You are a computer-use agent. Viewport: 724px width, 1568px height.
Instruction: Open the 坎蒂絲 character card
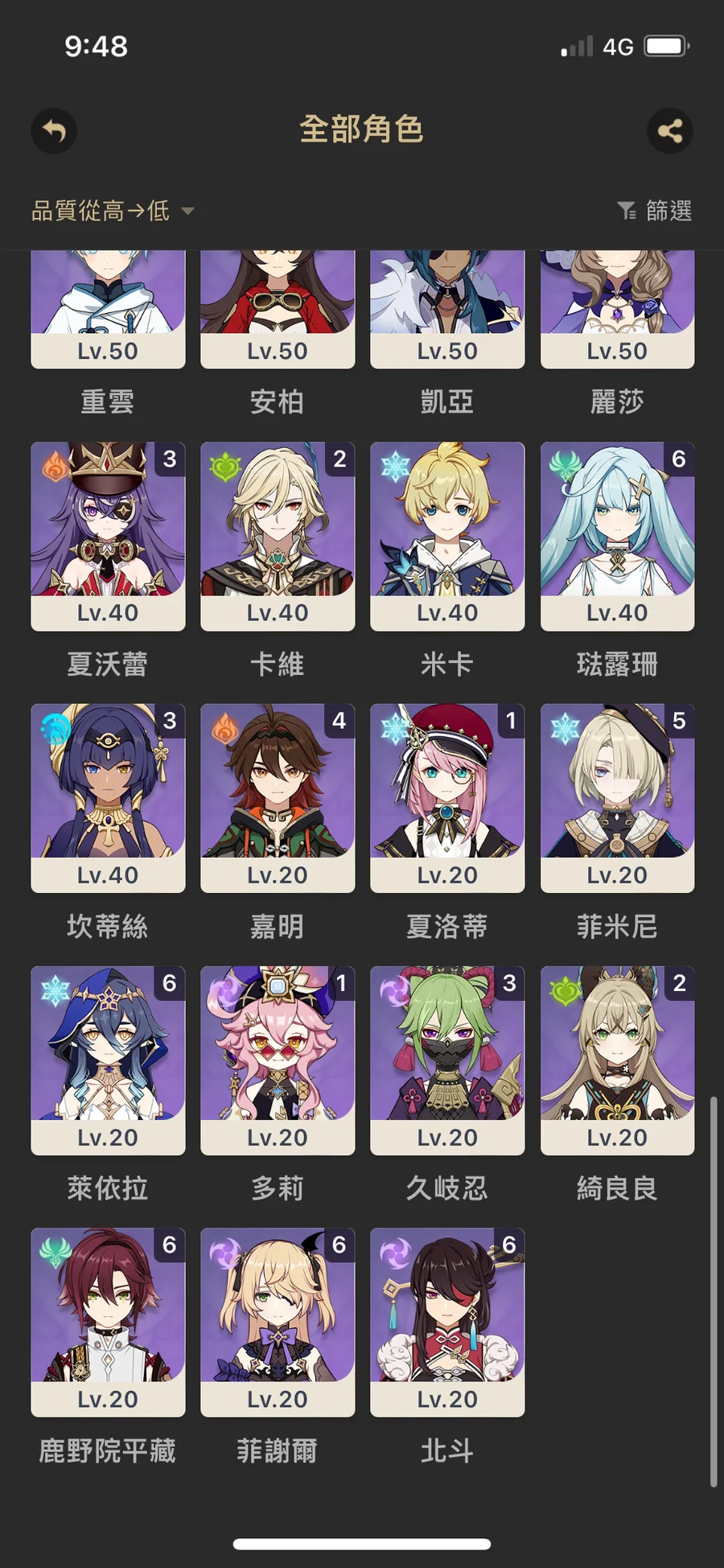(108, 799)
